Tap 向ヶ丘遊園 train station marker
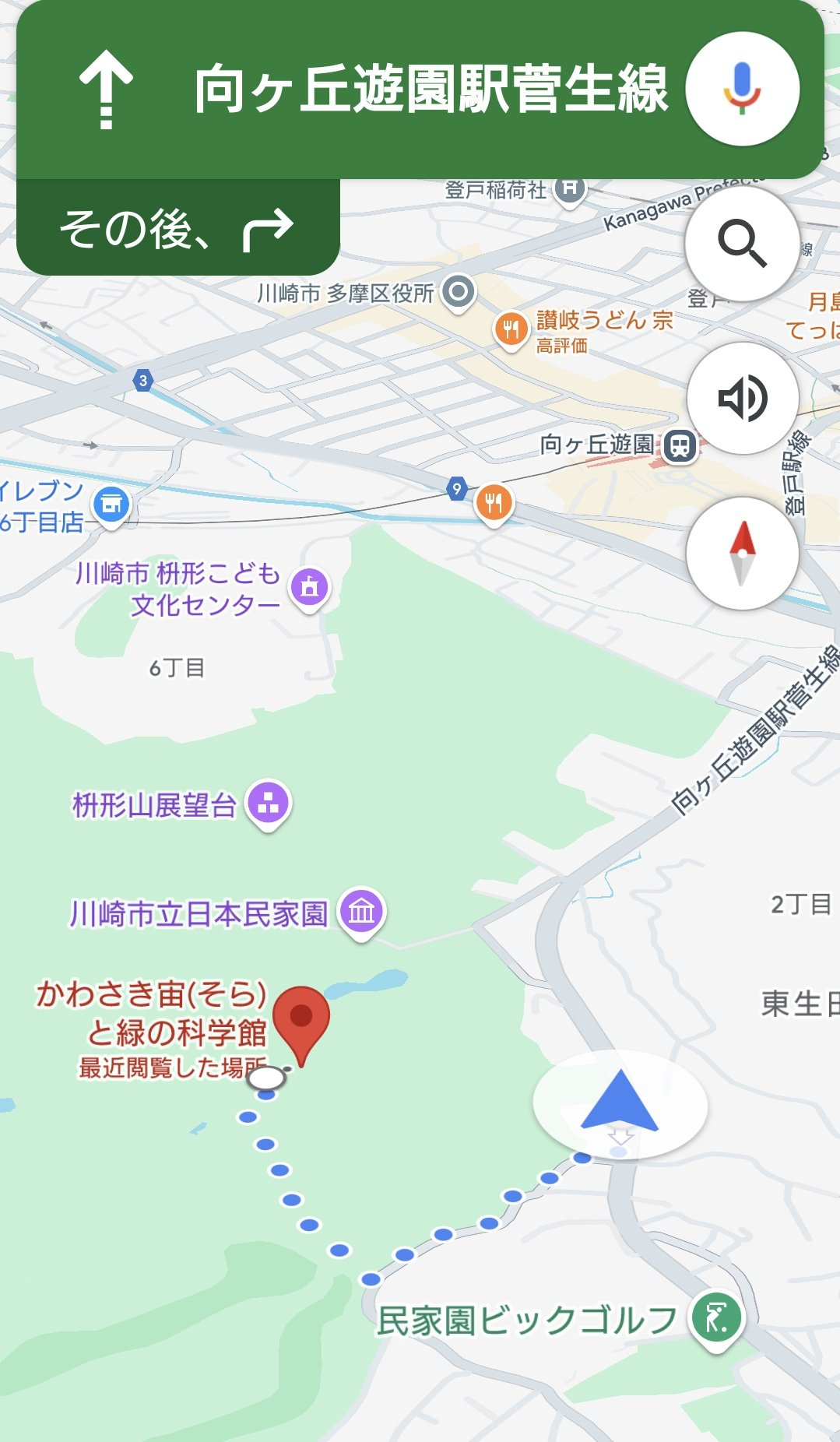Viewport: 840px width, 1442px height. click(680, 447)
